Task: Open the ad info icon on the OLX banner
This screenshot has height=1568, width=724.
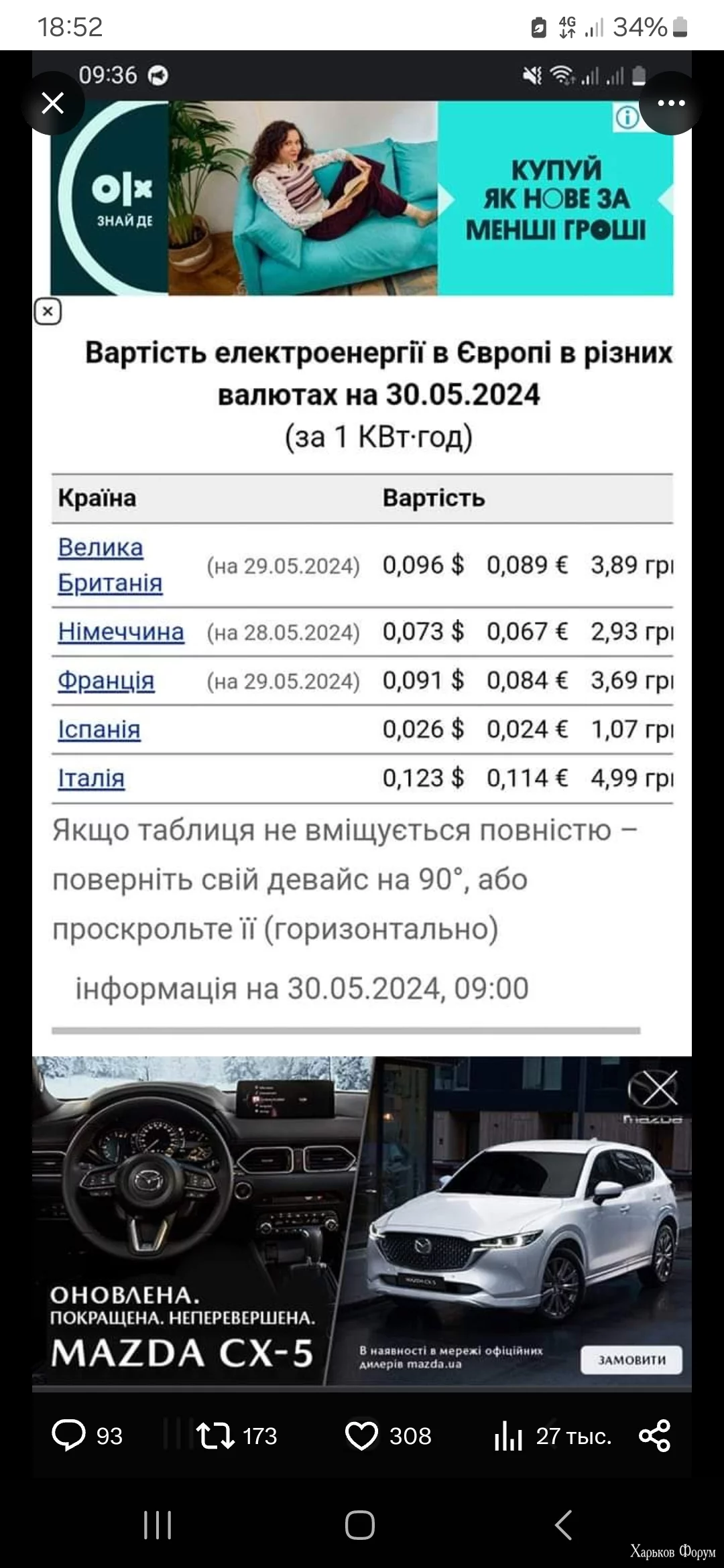Action: click(x=627, y=117)
